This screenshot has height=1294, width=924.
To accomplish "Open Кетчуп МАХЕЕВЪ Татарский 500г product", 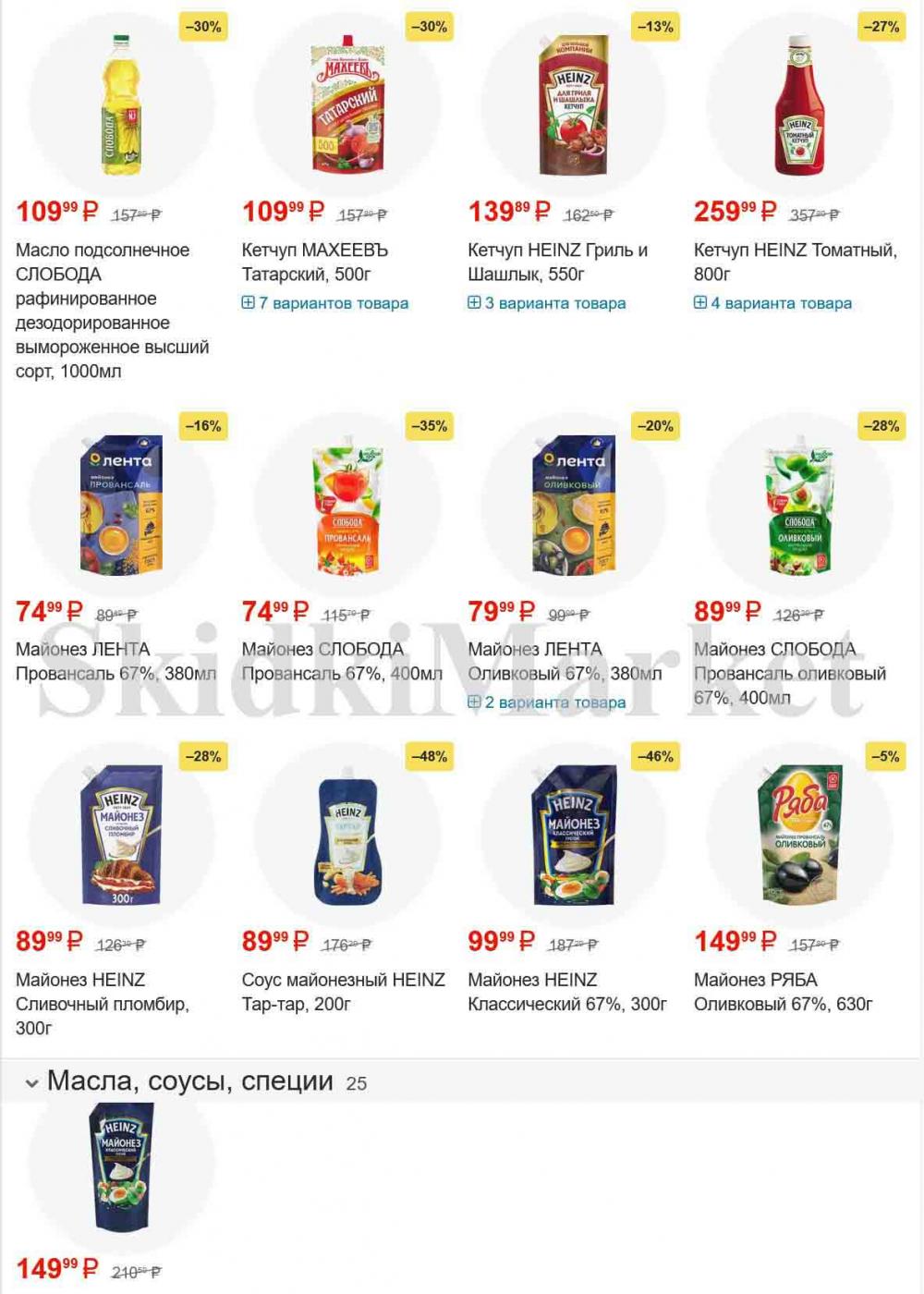I will click(314, 262).
